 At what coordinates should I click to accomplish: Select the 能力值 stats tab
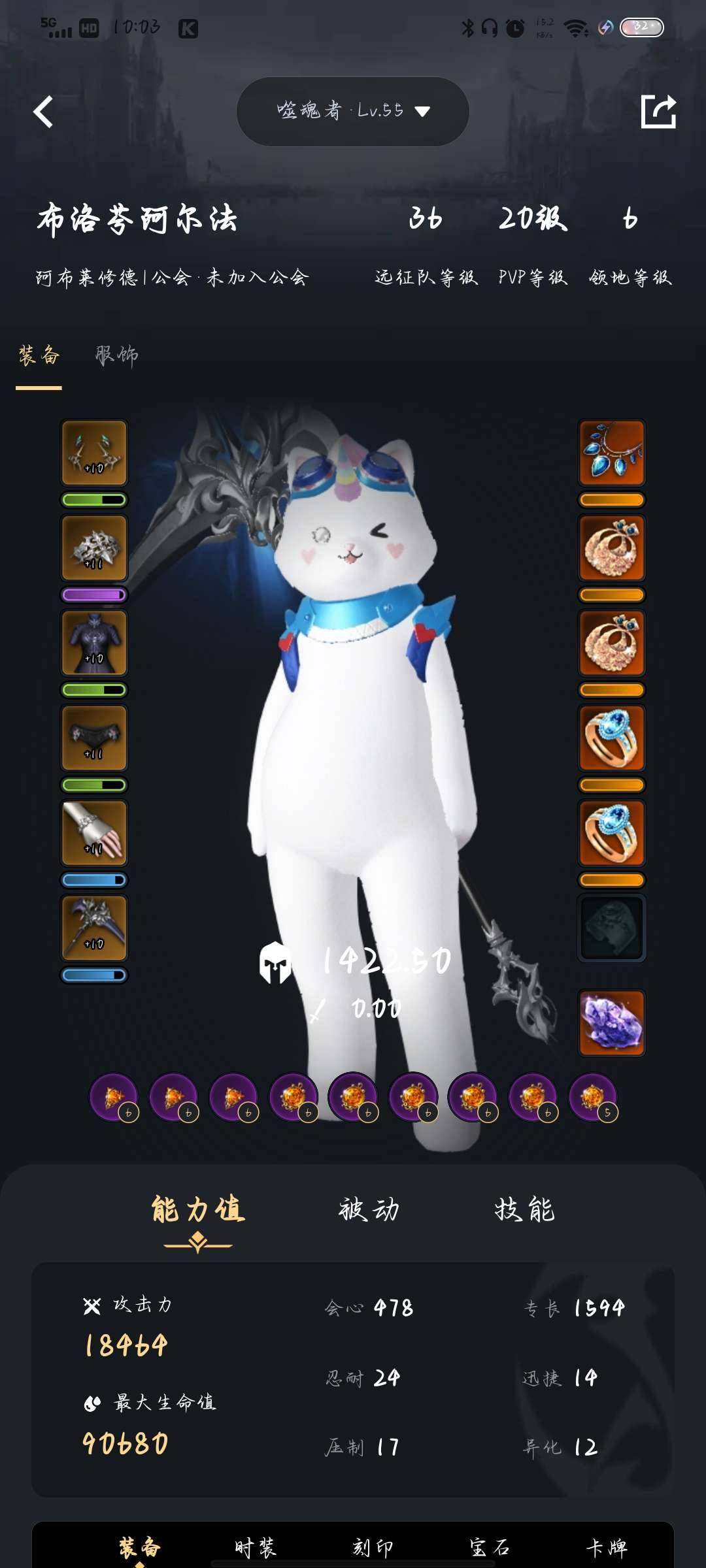pos(197,1210)
